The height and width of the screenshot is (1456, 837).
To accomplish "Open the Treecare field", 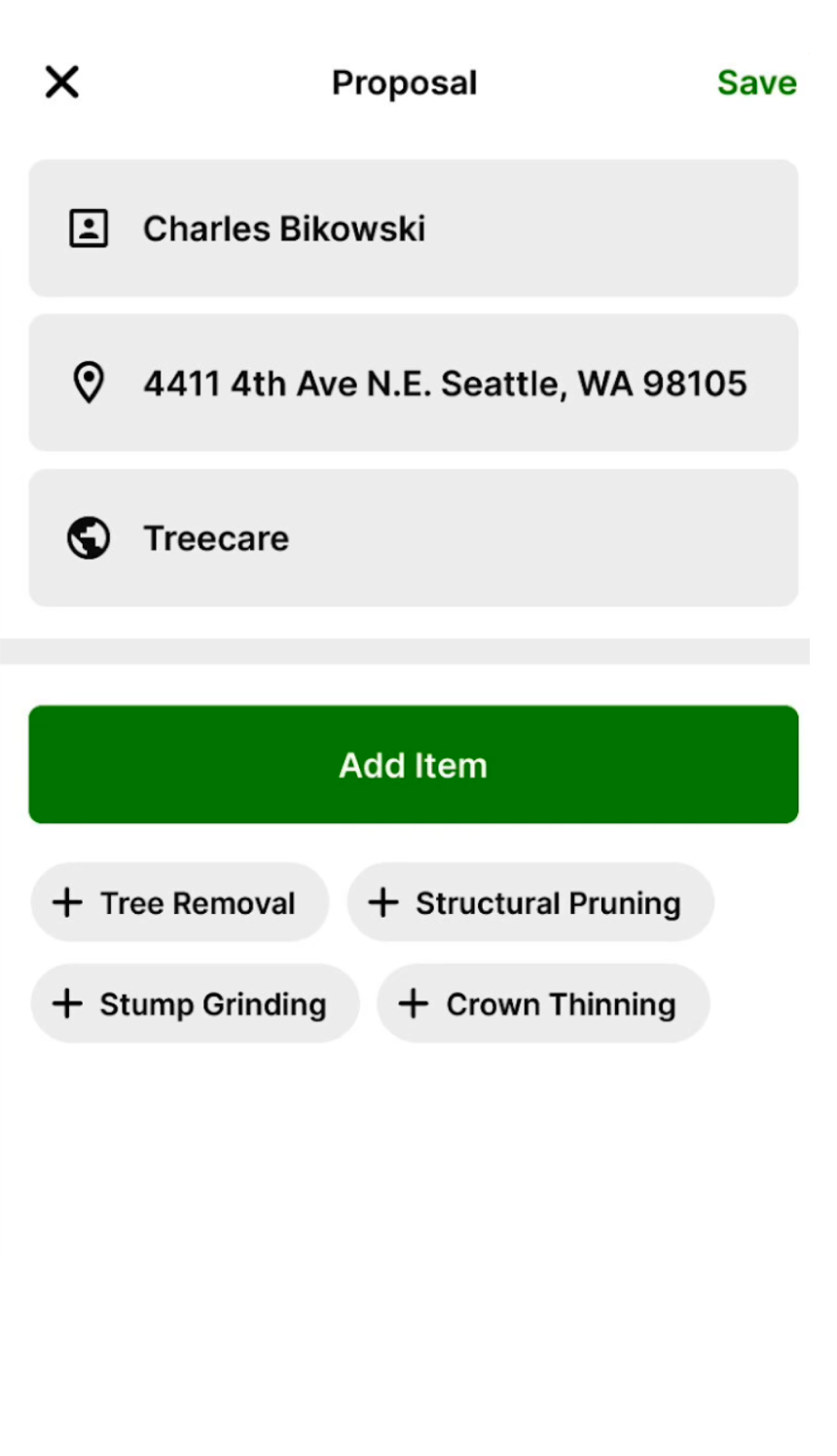I will [x=414, y=538].
